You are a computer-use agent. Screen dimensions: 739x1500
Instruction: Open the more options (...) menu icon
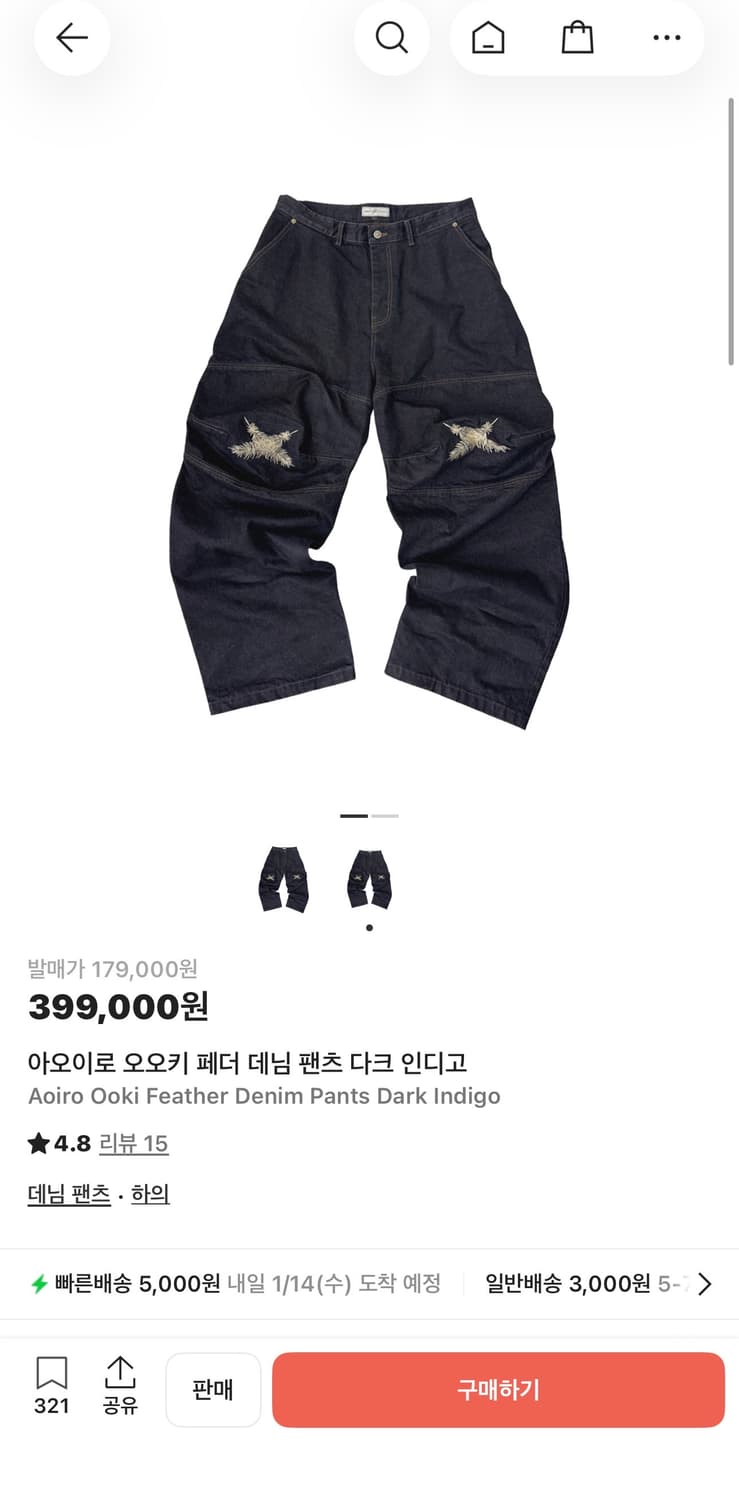click(666, 38)
